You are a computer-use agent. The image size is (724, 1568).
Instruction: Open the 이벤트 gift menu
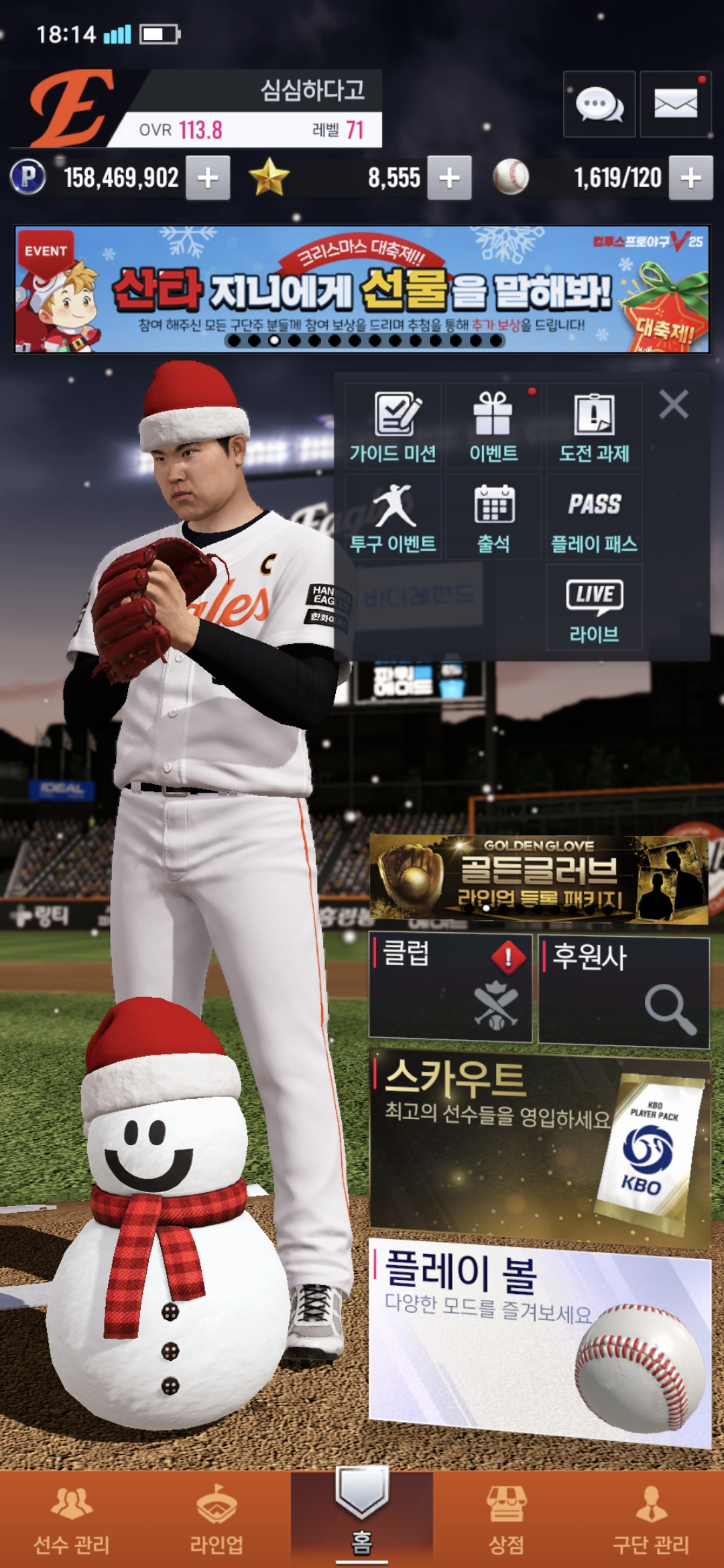493,427
